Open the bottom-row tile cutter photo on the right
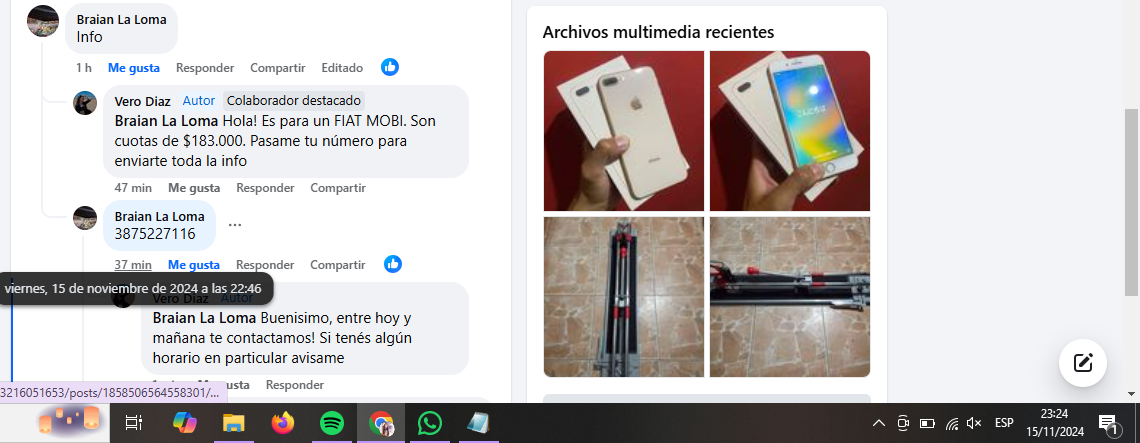 point(789,297)
